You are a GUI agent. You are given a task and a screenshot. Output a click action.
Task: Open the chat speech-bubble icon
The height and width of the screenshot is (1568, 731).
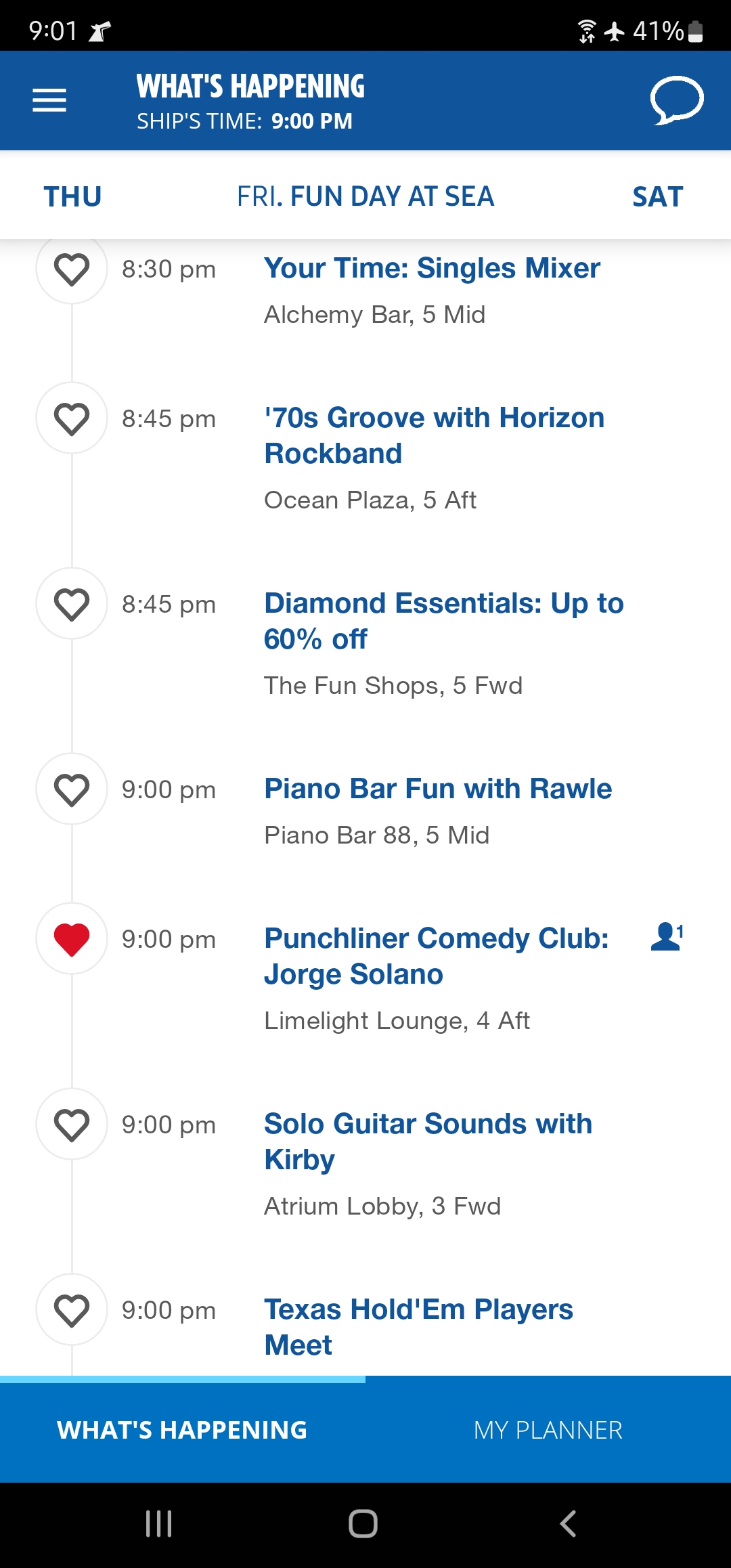tap(677, 101)
